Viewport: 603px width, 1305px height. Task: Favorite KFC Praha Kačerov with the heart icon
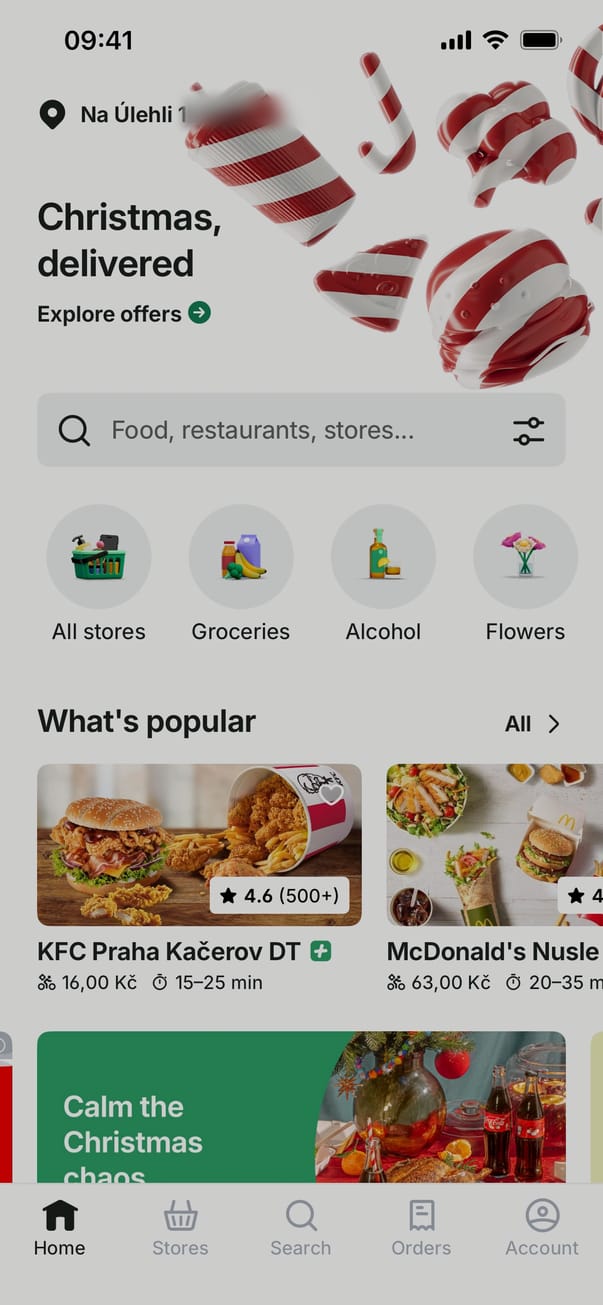click(x=331, y=794)
